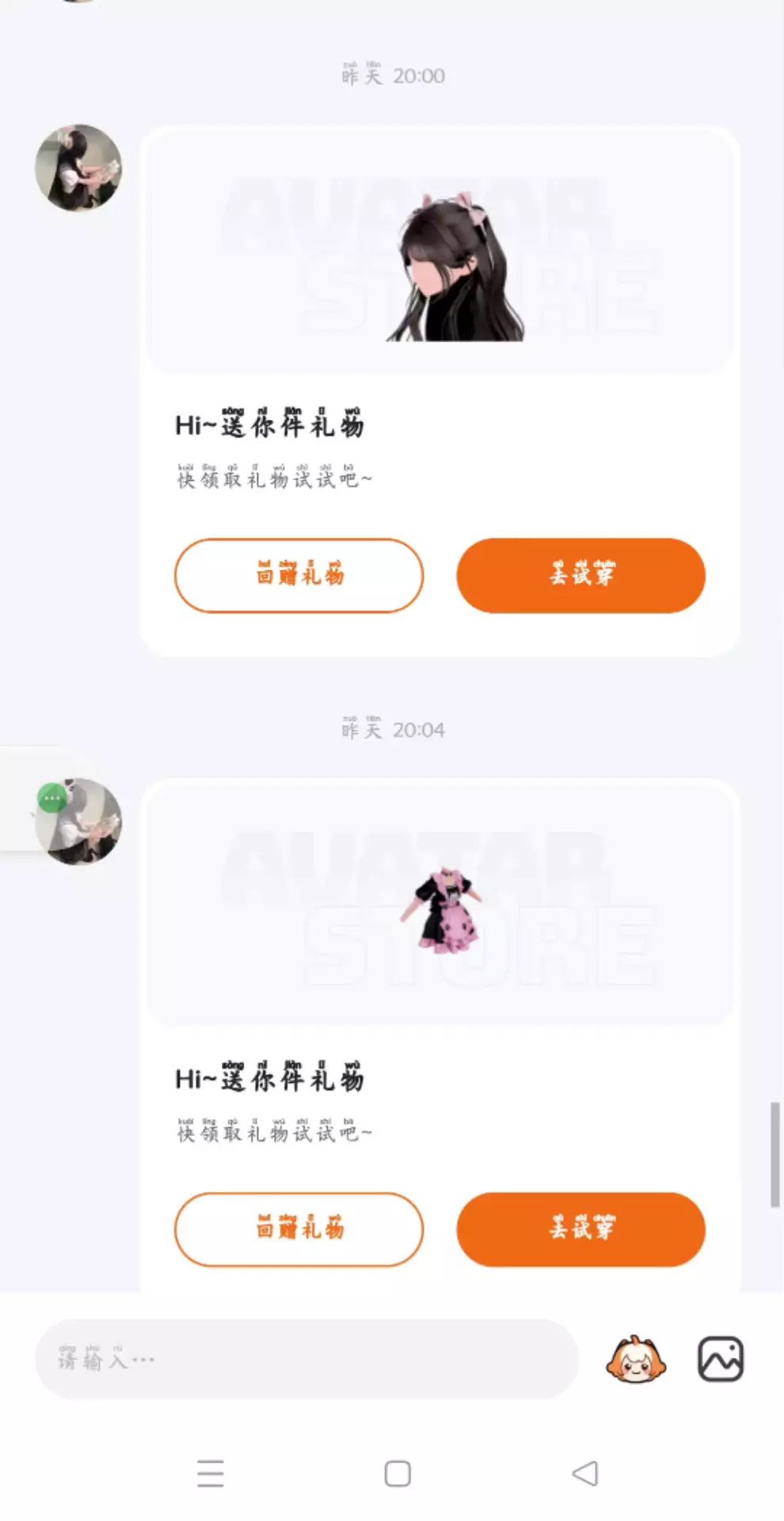Go back using the system back button

click(585, 1473)
